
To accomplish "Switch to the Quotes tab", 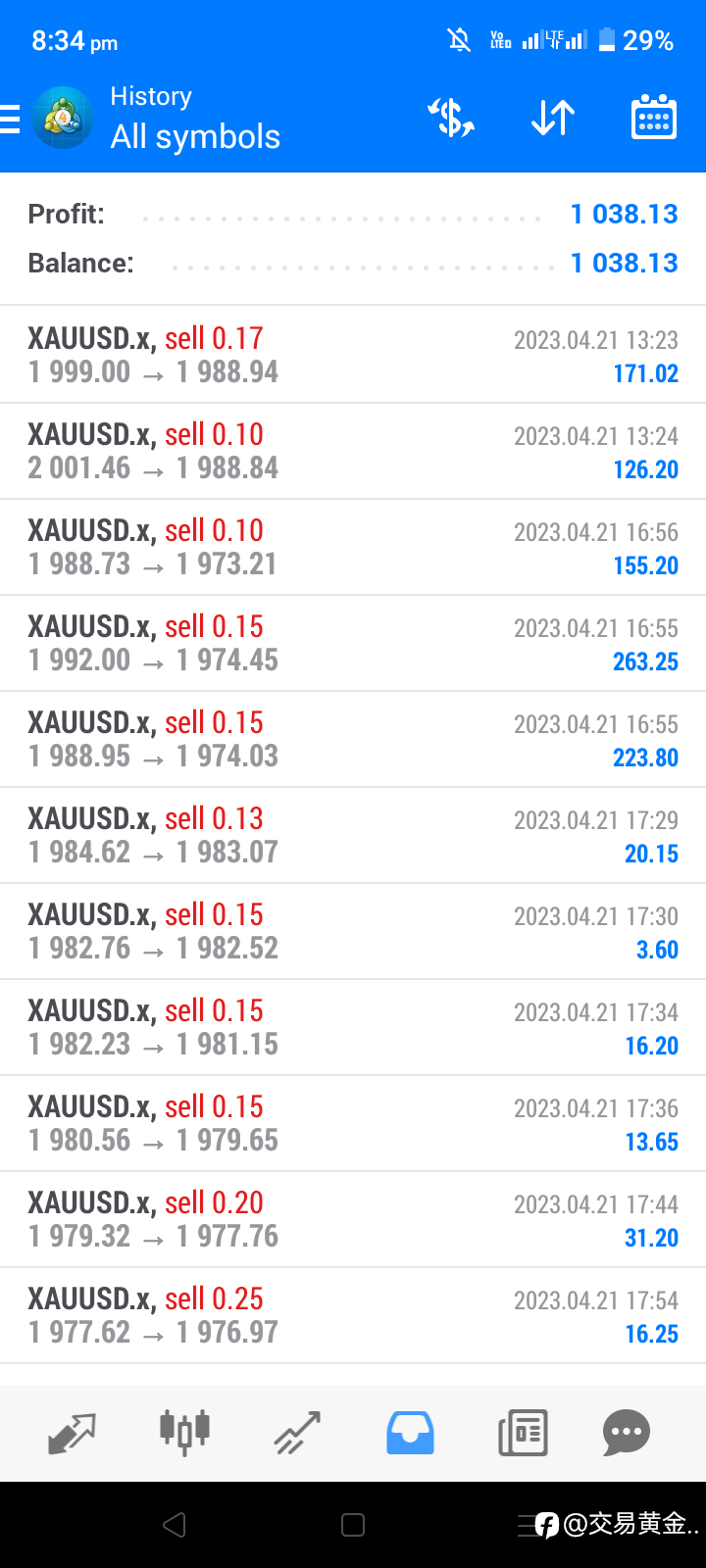I will [72, 1433].
